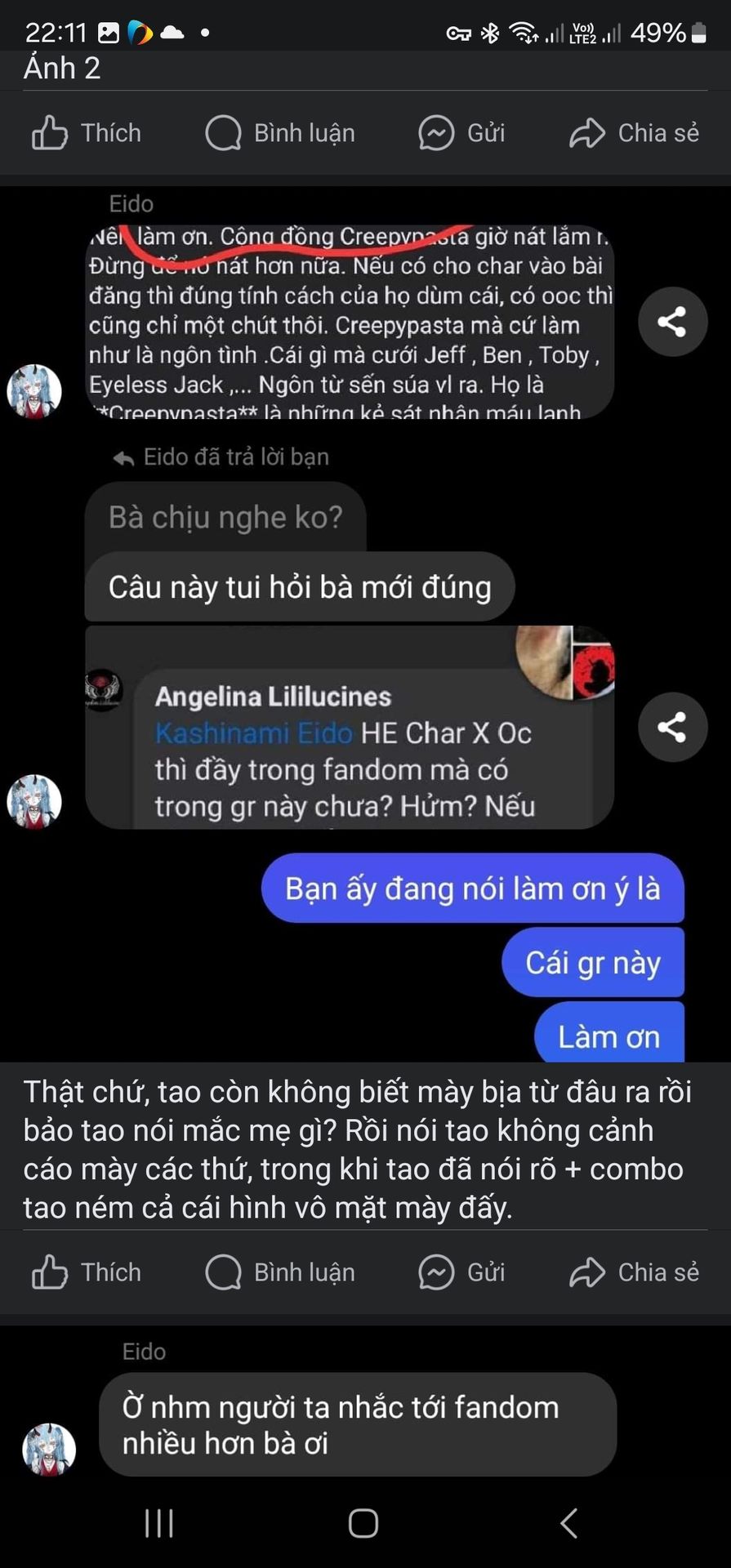Comment on the 'Thật chứ, tao còn không biết' post

279,1272
